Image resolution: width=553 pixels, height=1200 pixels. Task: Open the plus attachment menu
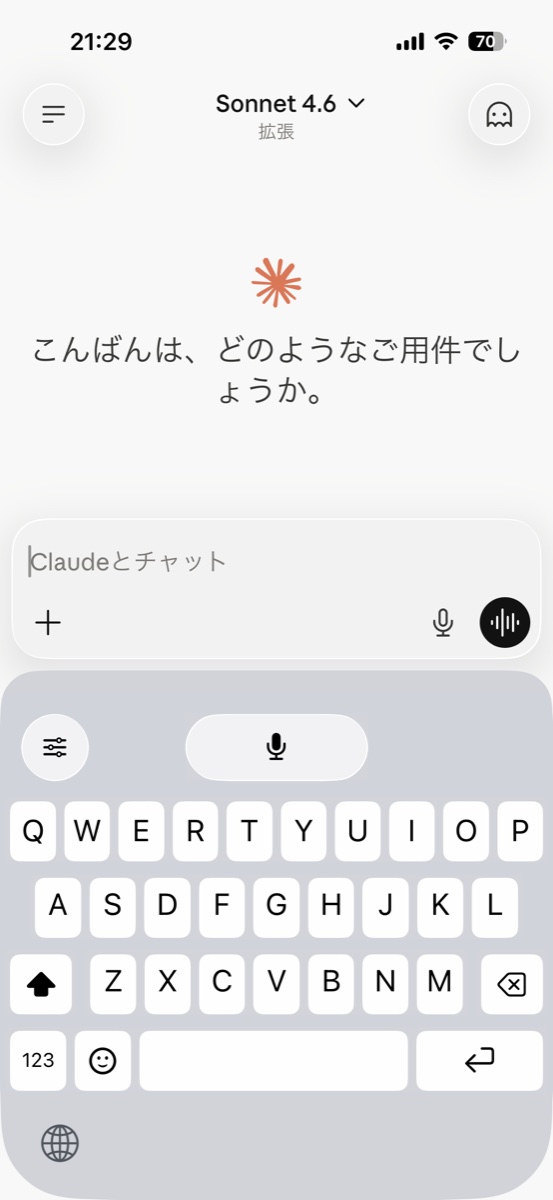click(48, 623)
